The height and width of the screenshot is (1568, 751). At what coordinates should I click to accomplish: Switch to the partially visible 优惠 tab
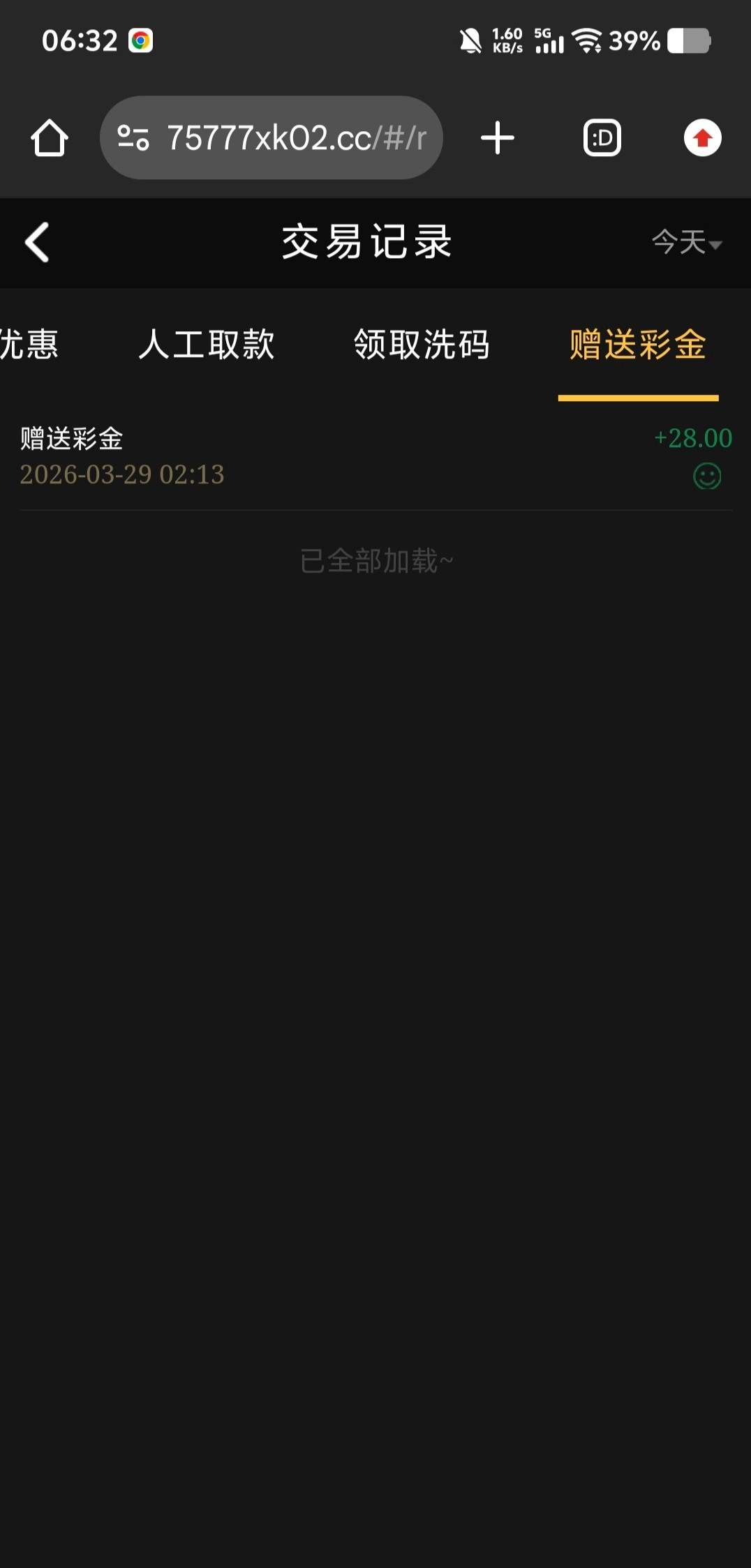point(28,345)
